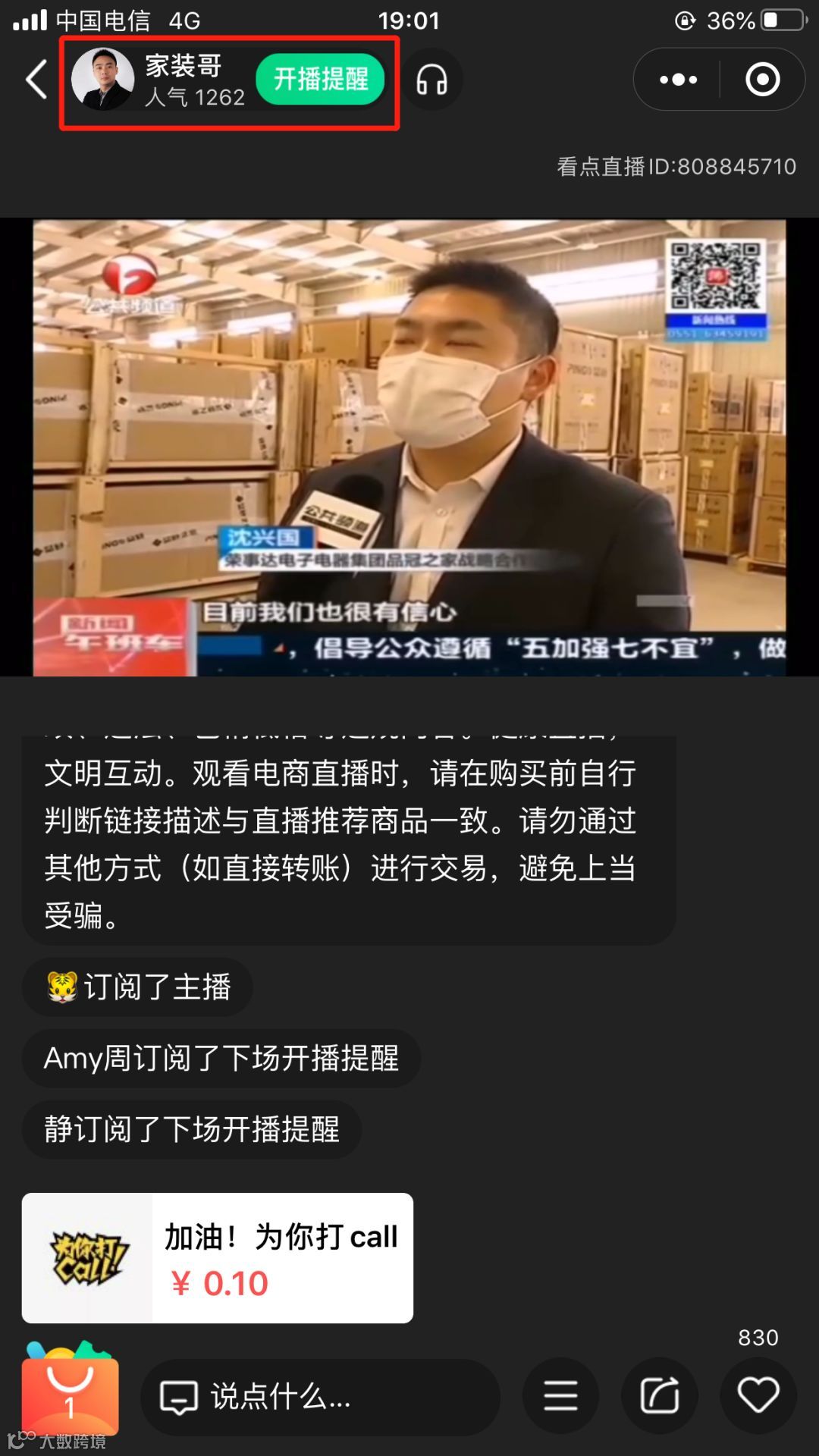This screenshot has height=1456, width=819.
Task: Open 家装哥 host profile avatar
Action: point(102,80)
